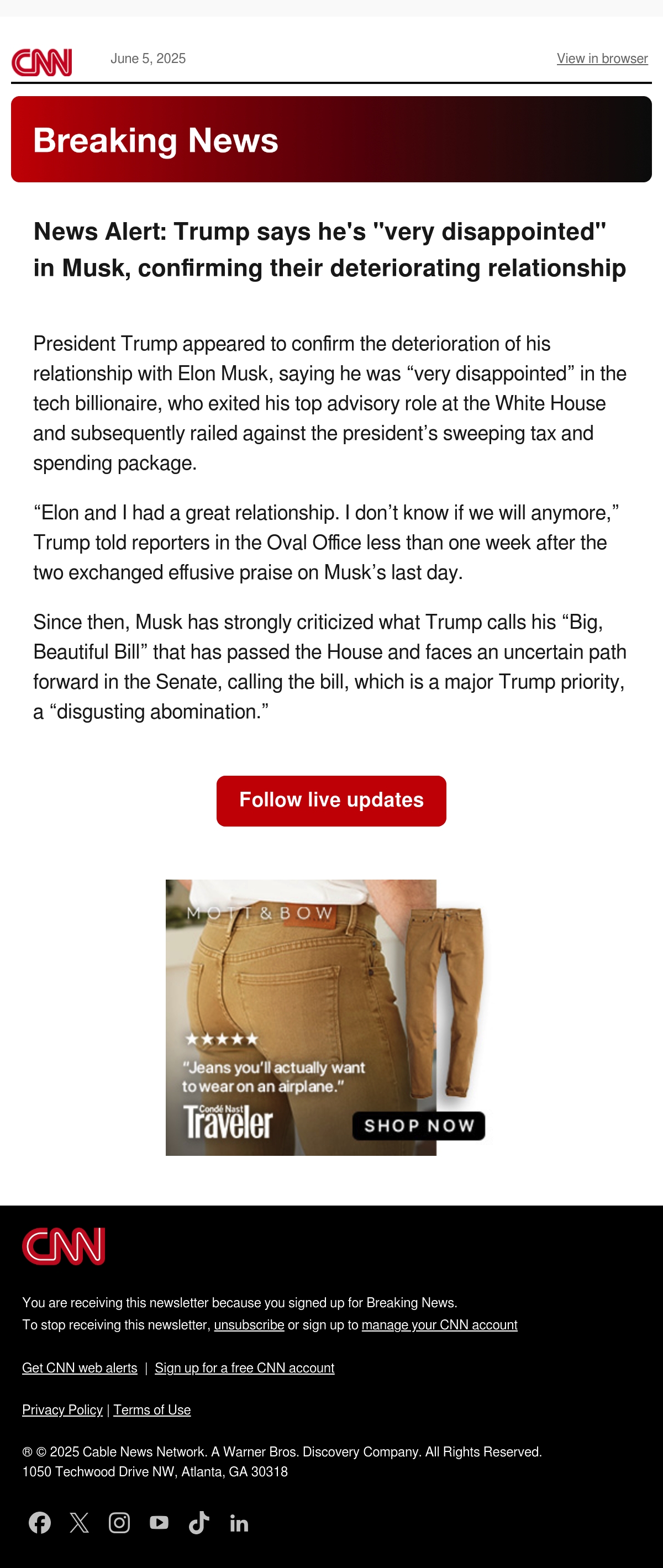This screenshot has height=1568, width=663.
Task: Open manage your CNN account link
Action: 440,1324
